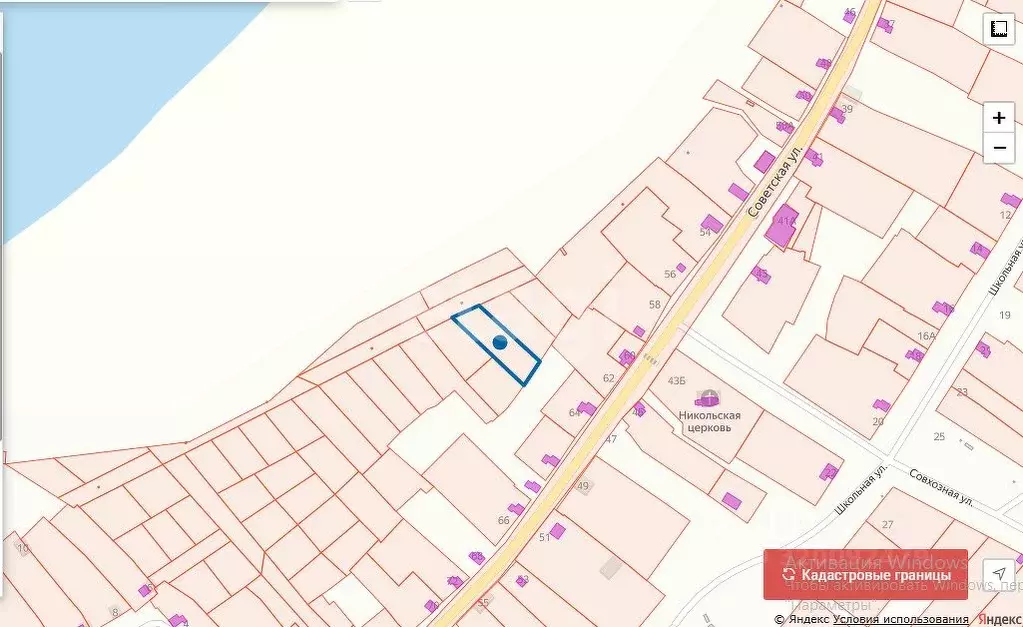Center map on my location
This screenshot has height=627, width=1023.
(x=998, y=574)
